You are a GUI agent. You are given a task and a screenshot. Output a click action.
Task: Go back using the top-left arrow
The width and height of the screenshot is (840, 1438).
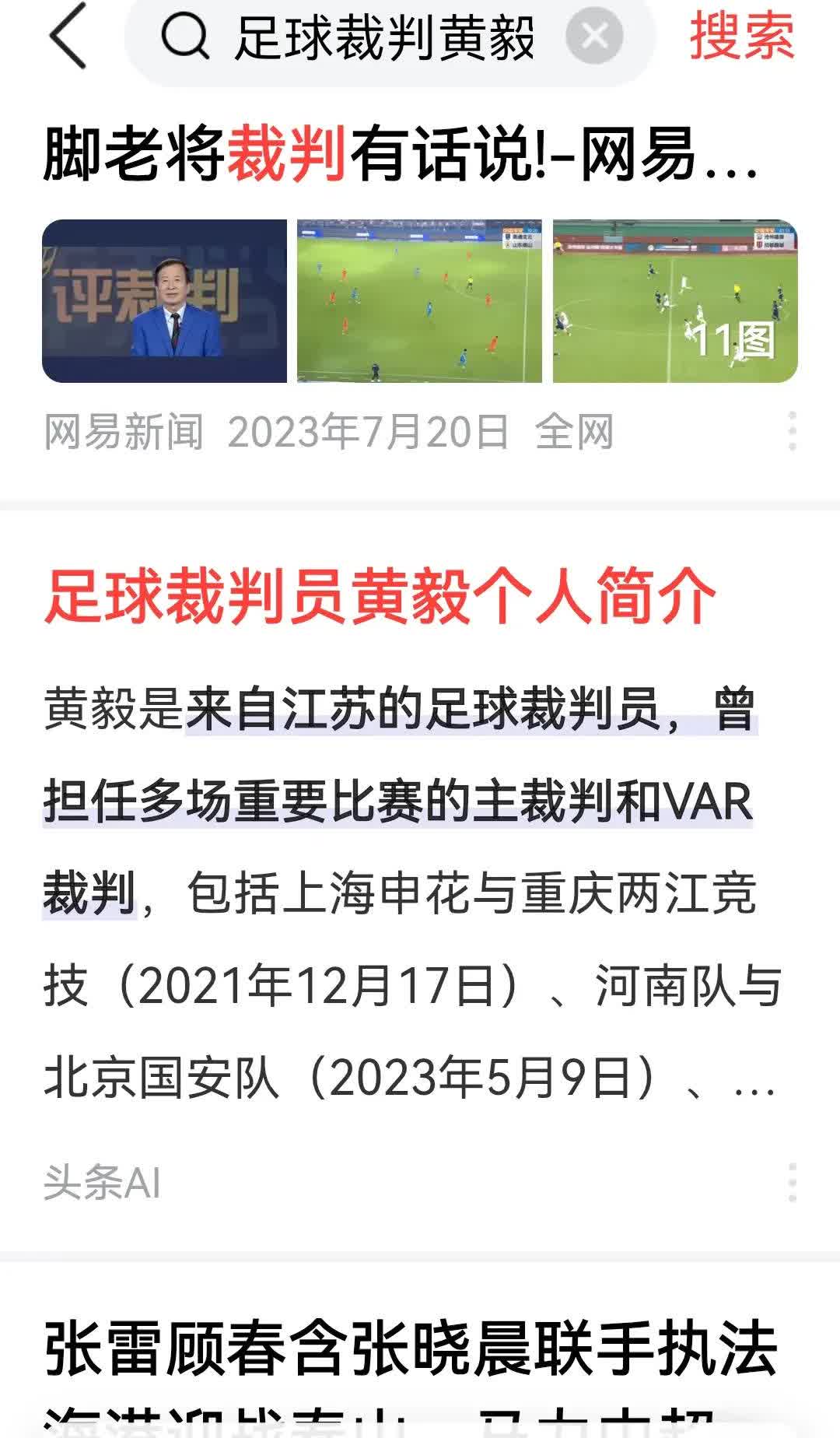68,37
